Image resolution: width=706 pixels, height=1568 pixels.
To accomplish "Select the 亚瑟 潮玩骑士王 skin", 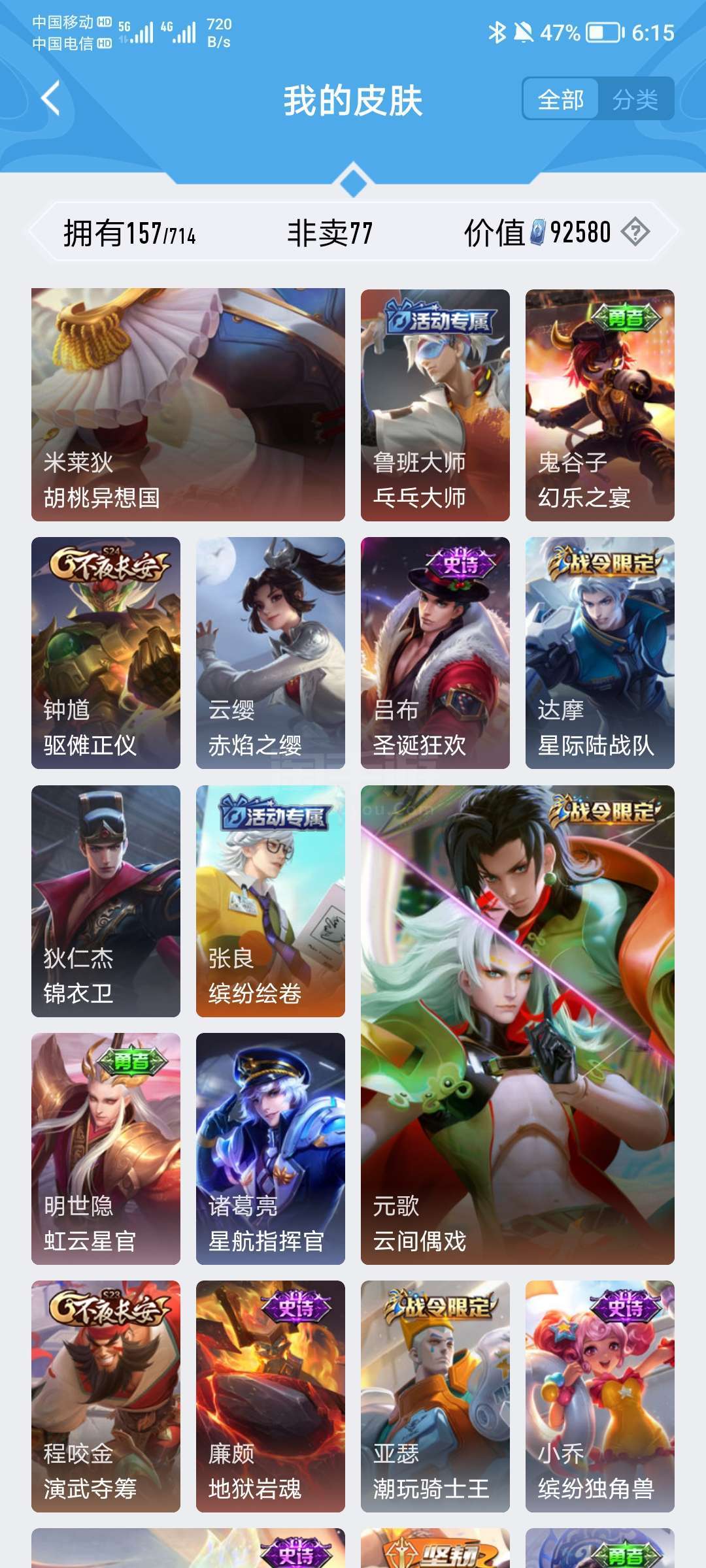I will (x=435, y=1396).
